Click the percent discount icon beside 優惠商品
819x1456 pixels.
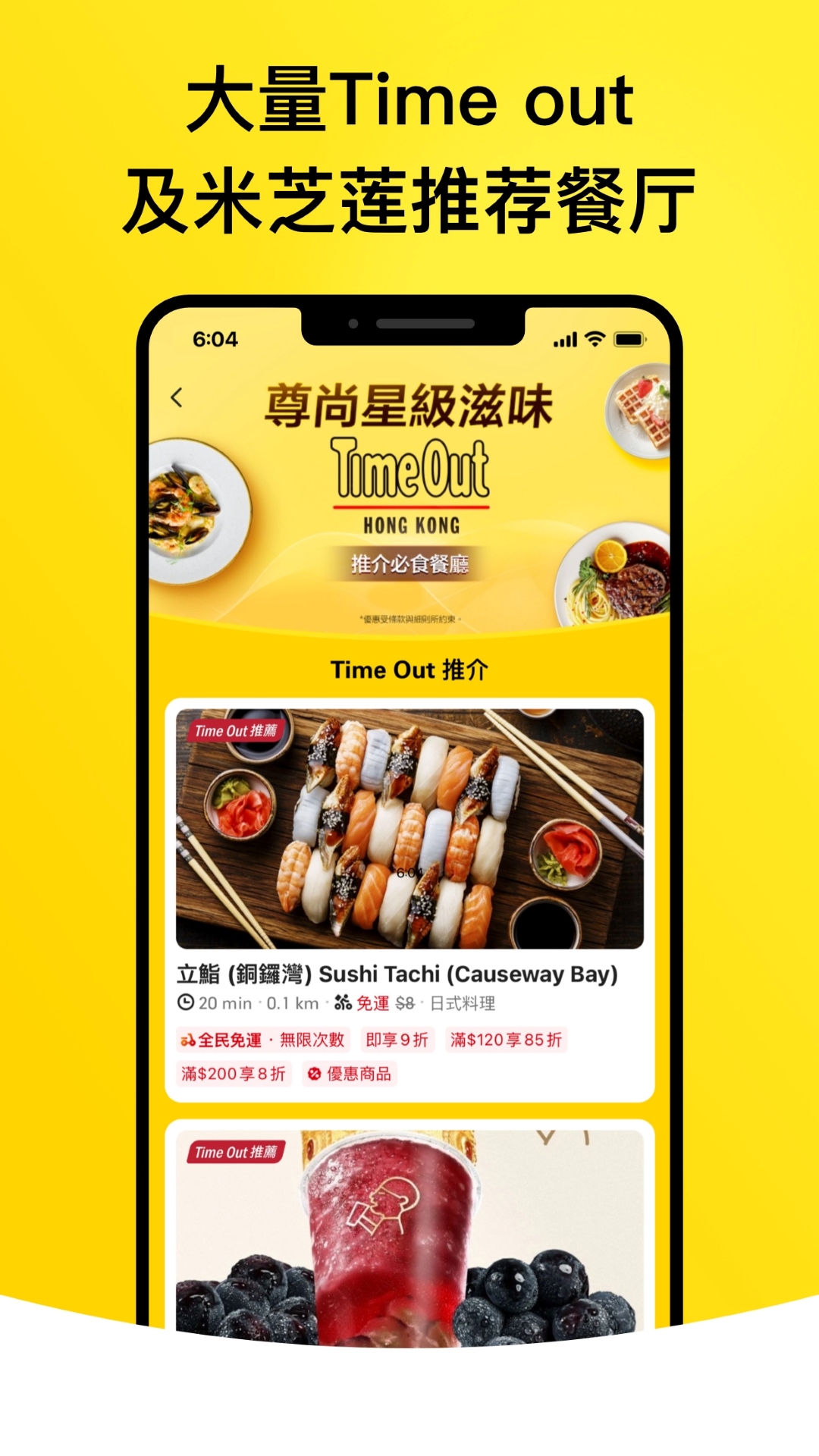point(314,1072)
